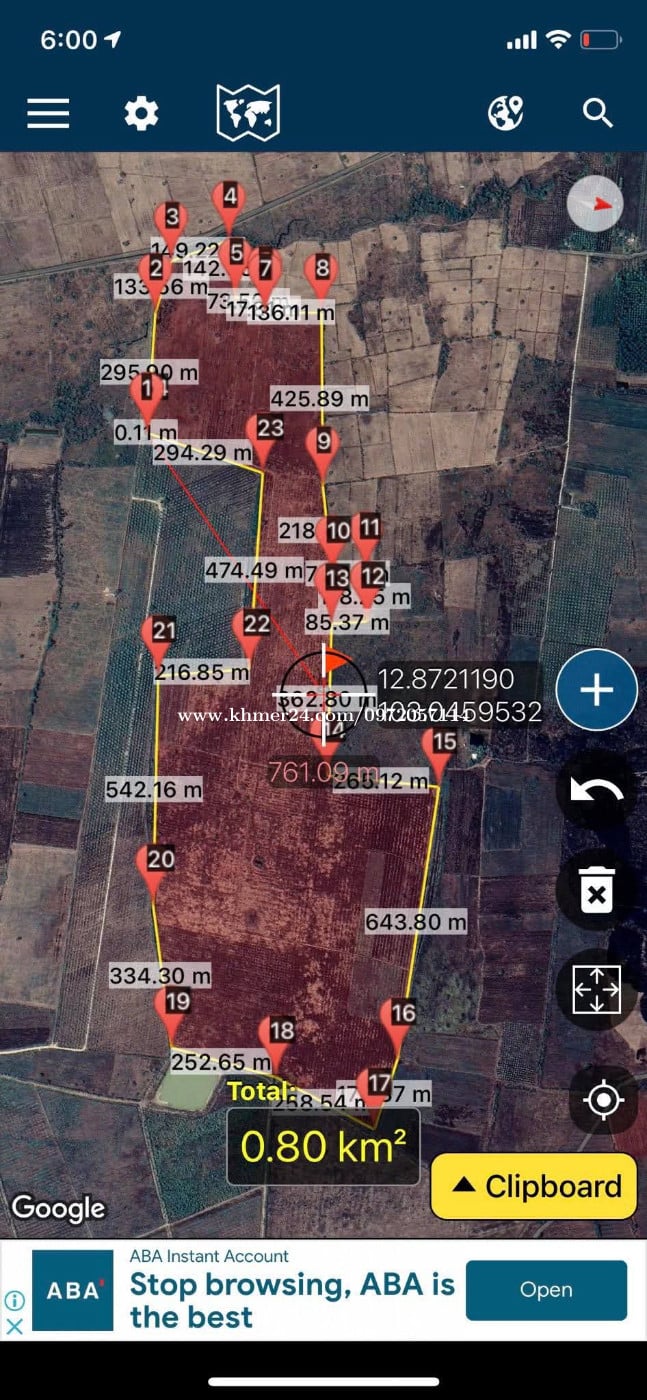Open the hamburger menu
The height and width of the screenshot is (1400, 647).
point(48,113)
